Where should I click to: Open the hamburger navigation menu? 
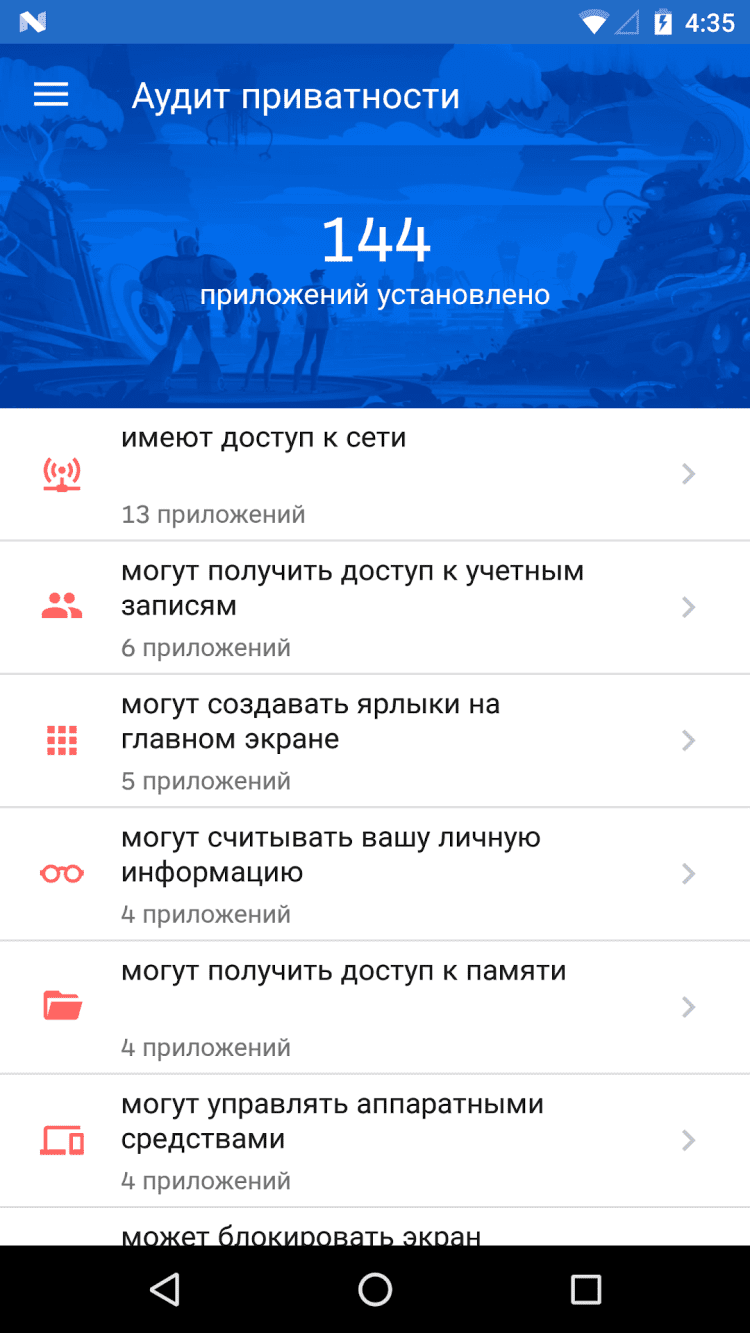click(51, 95)
